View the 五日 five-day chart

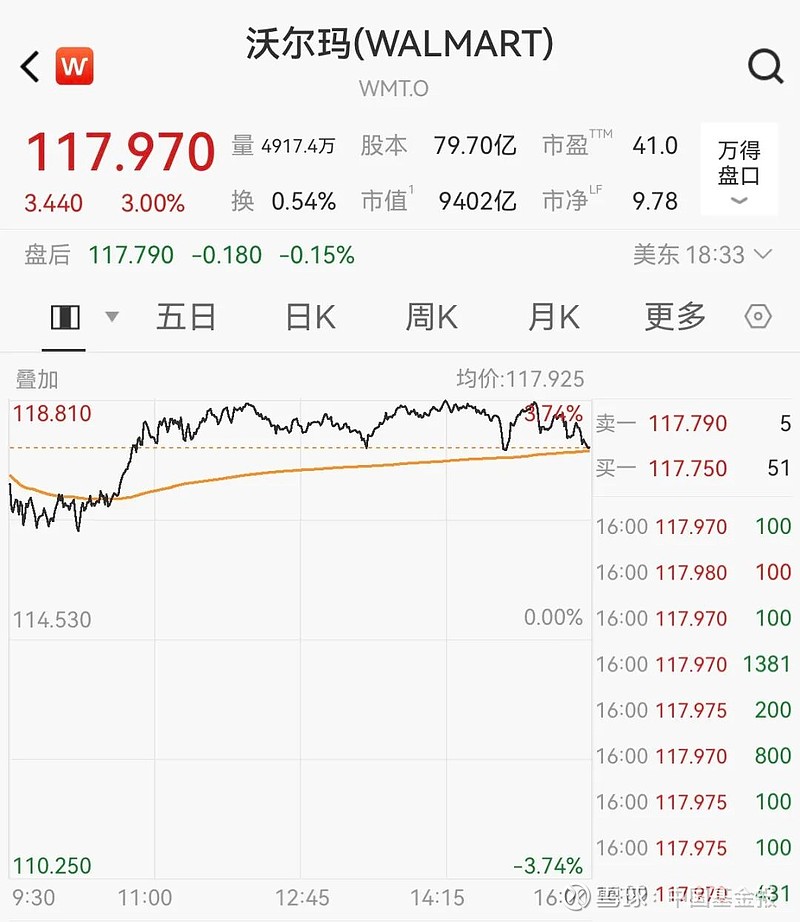[x=186, y=317]
